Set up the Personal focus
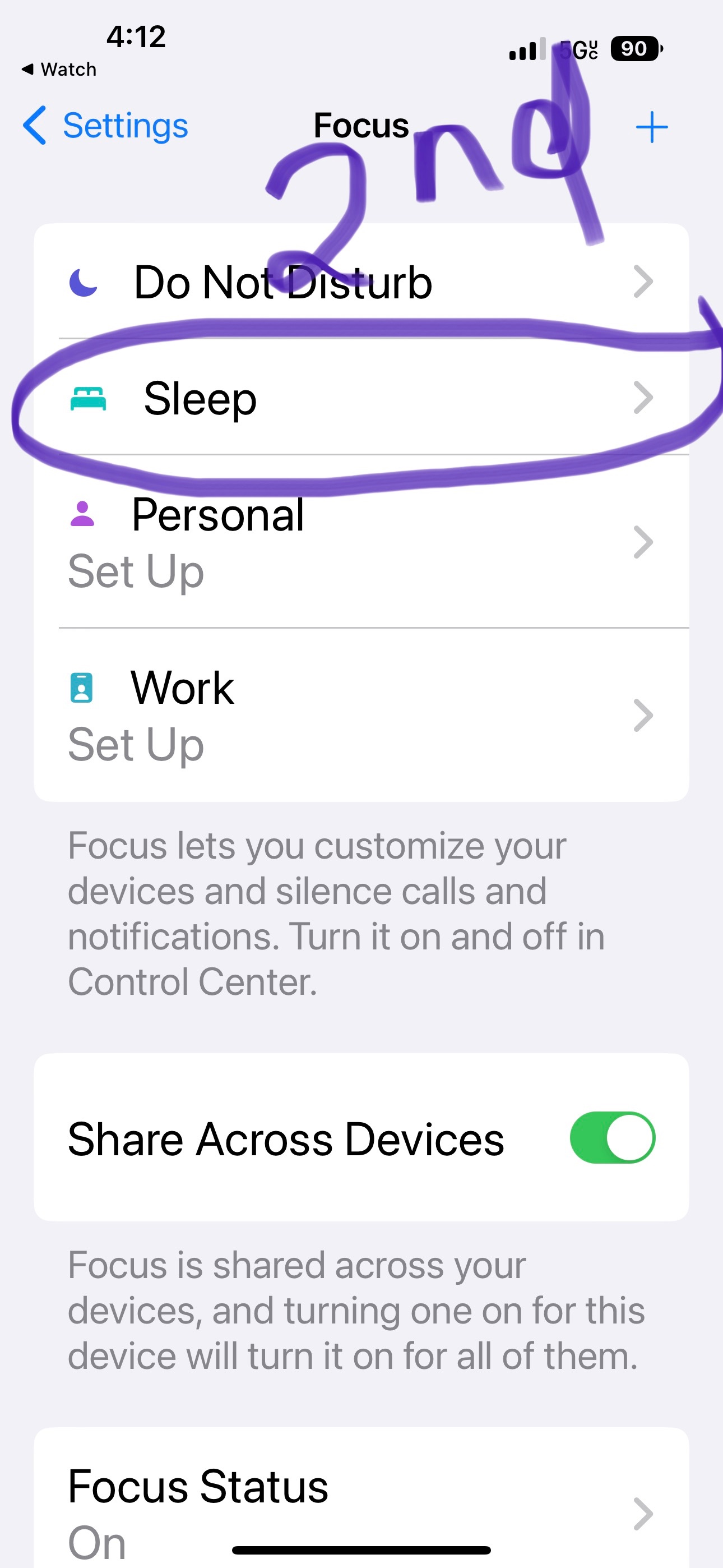 361,542
